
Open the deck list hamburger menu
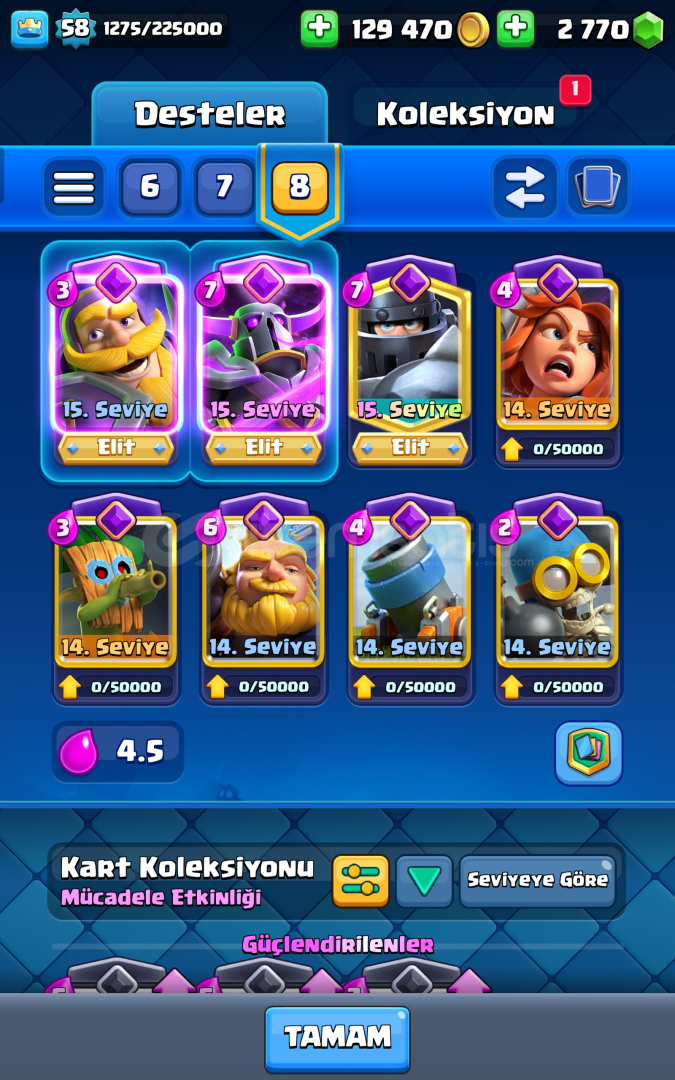74,187
